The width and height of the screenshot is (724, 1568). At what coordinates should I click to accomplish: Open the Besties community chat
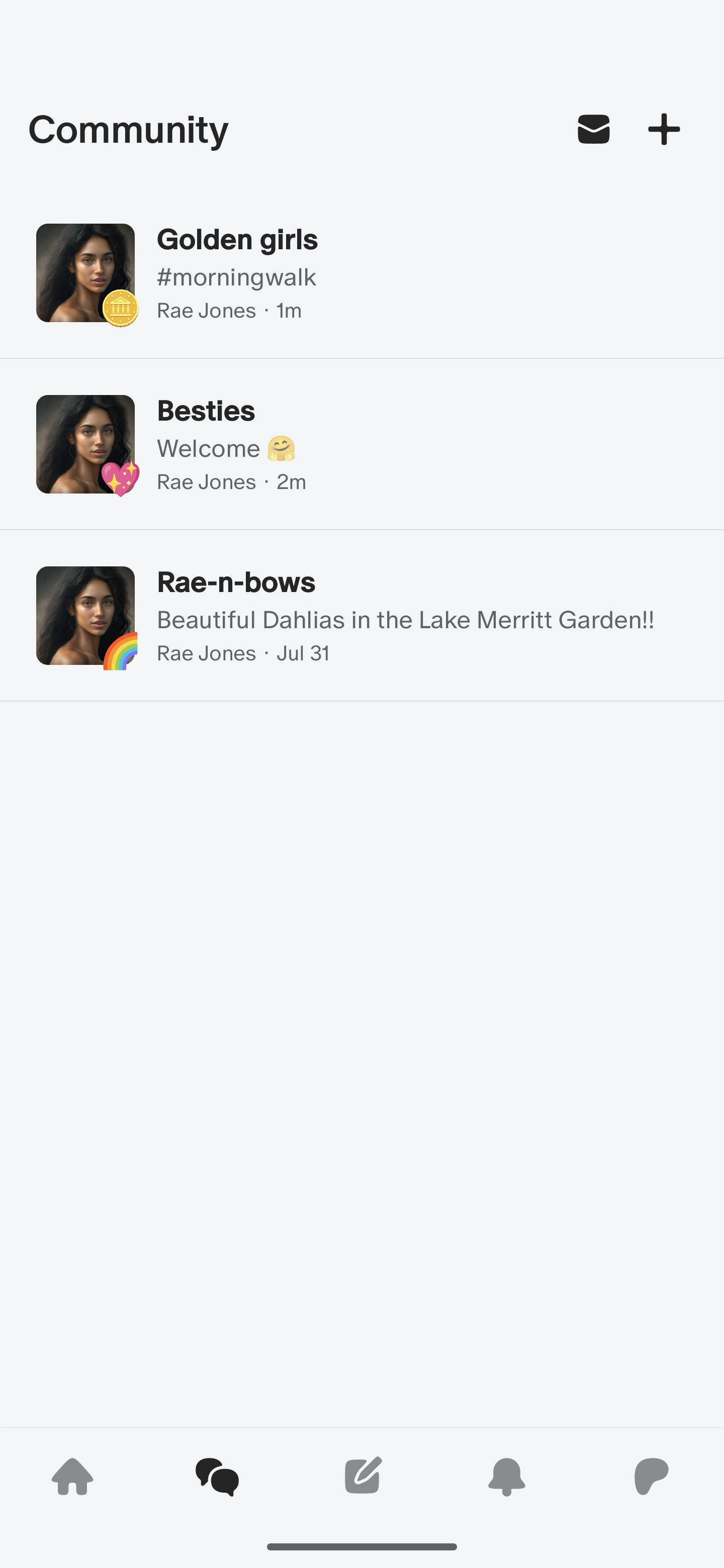pyautogui.click(x=361, y=444)
